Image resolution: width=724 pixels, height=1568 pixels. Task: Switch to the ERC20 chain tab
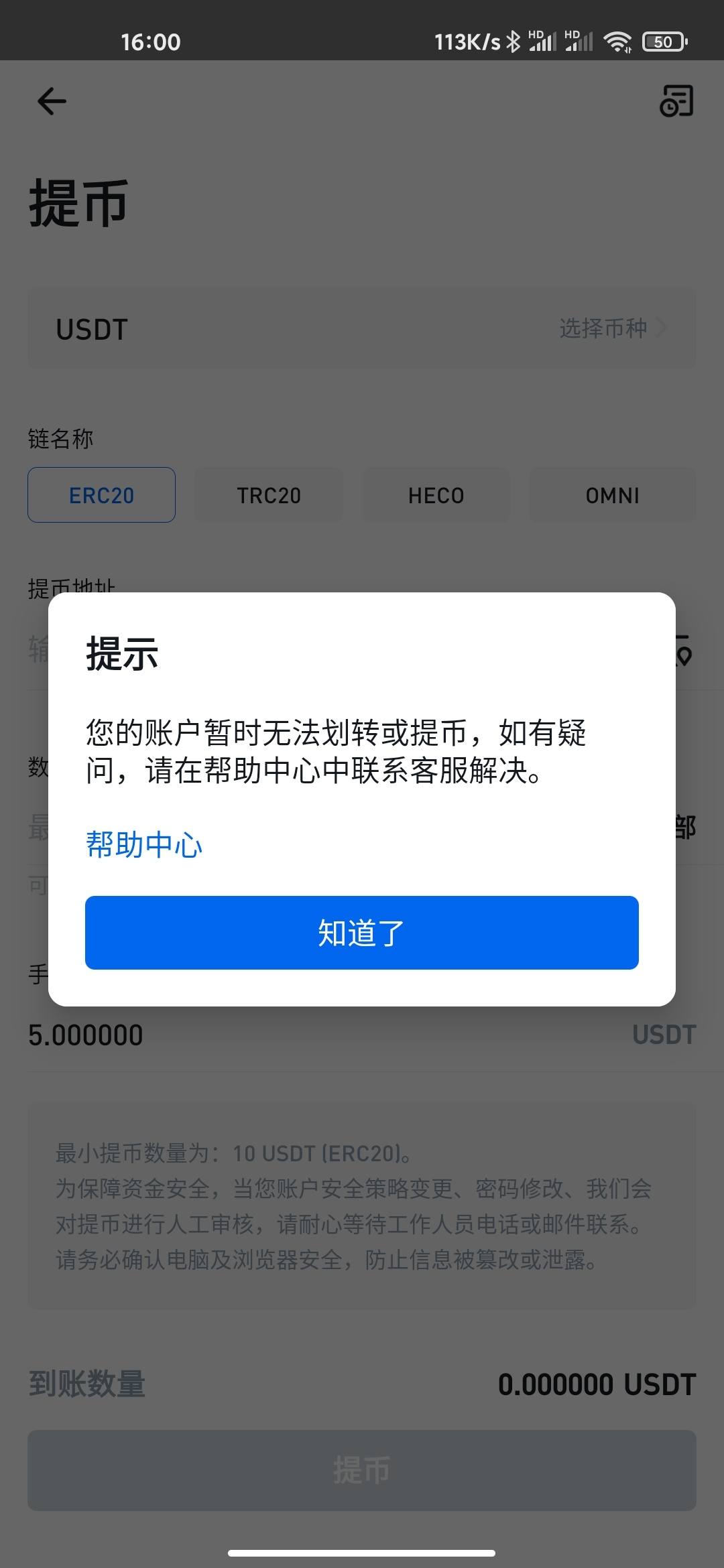101,495
